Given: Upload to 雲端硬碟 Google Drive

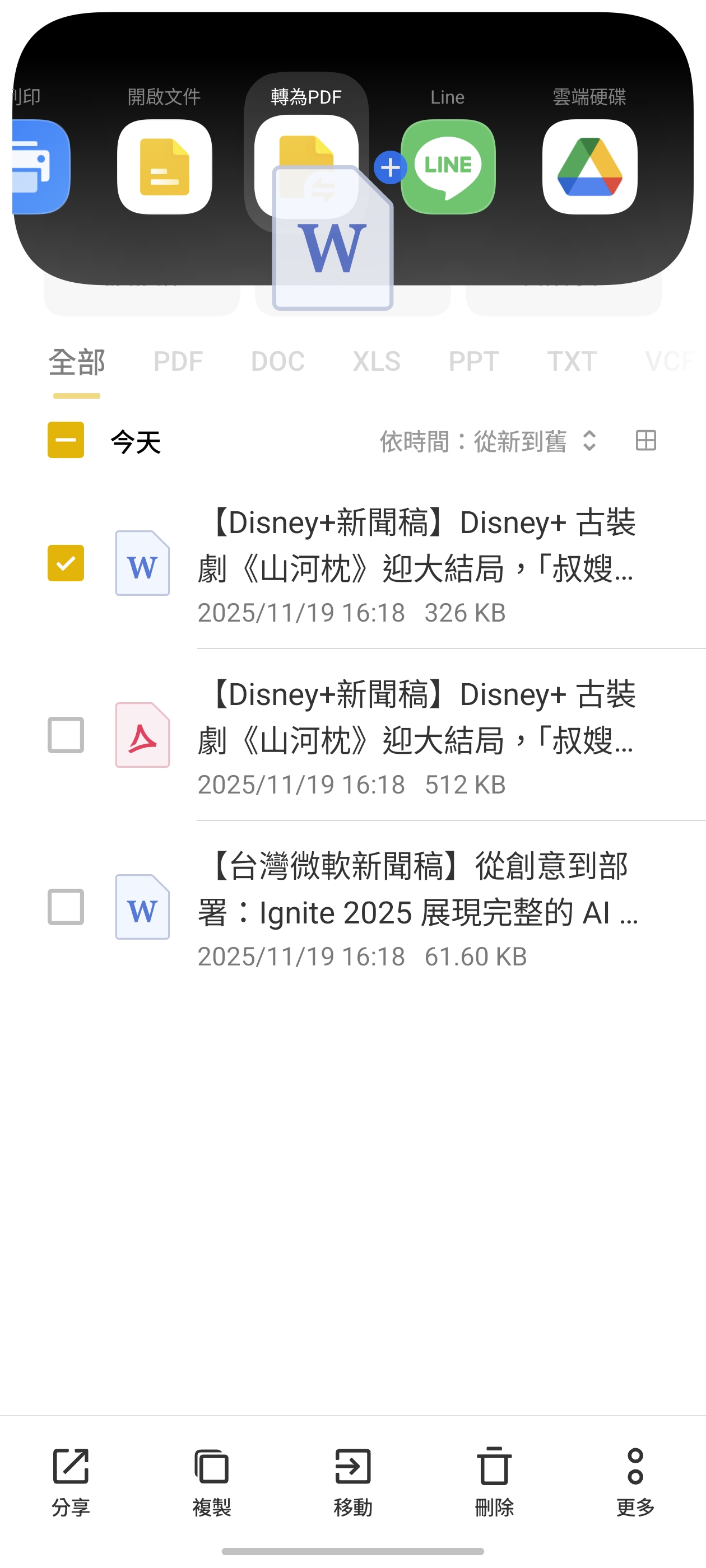Looking at the screenshot, I should point(589,166).
